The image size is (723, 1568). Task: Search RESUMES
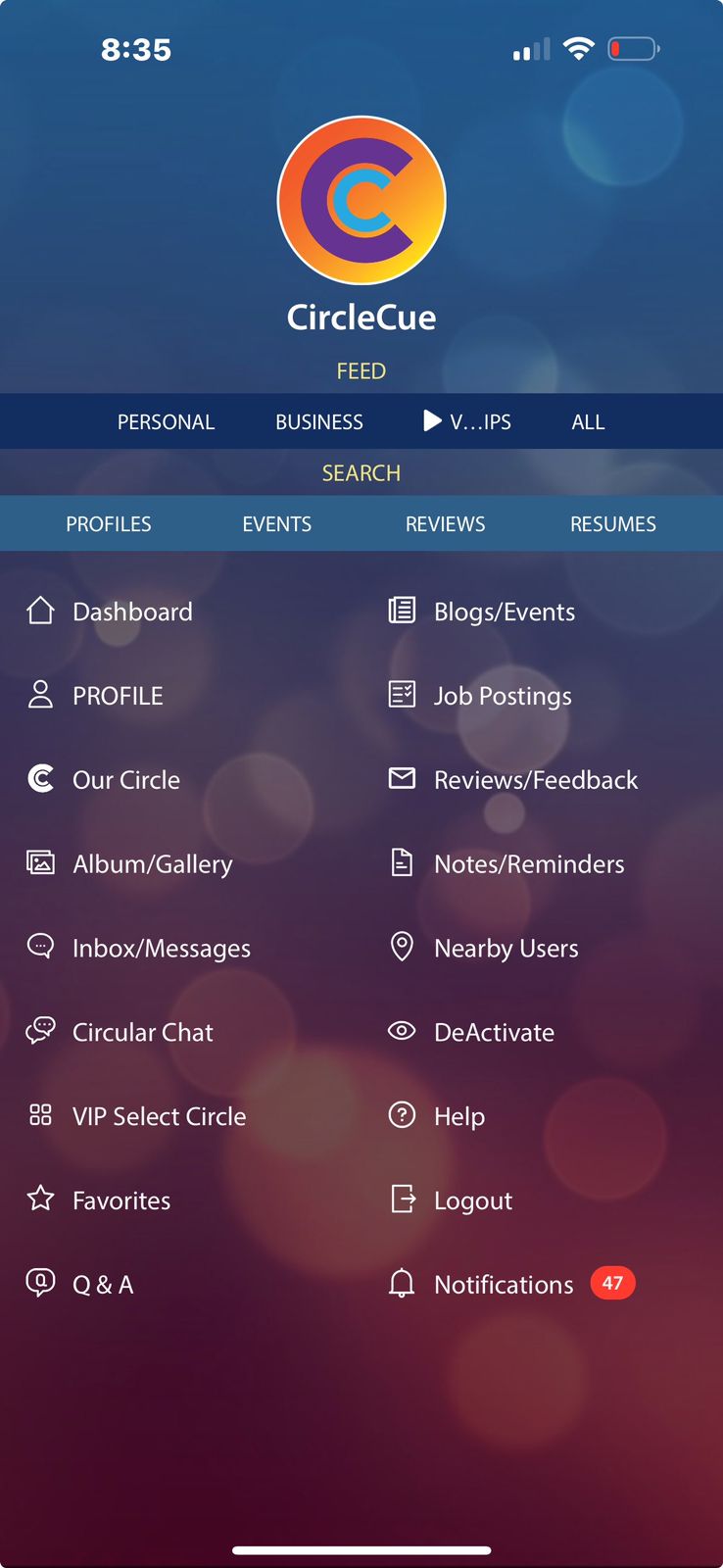[x=613, y=524]
